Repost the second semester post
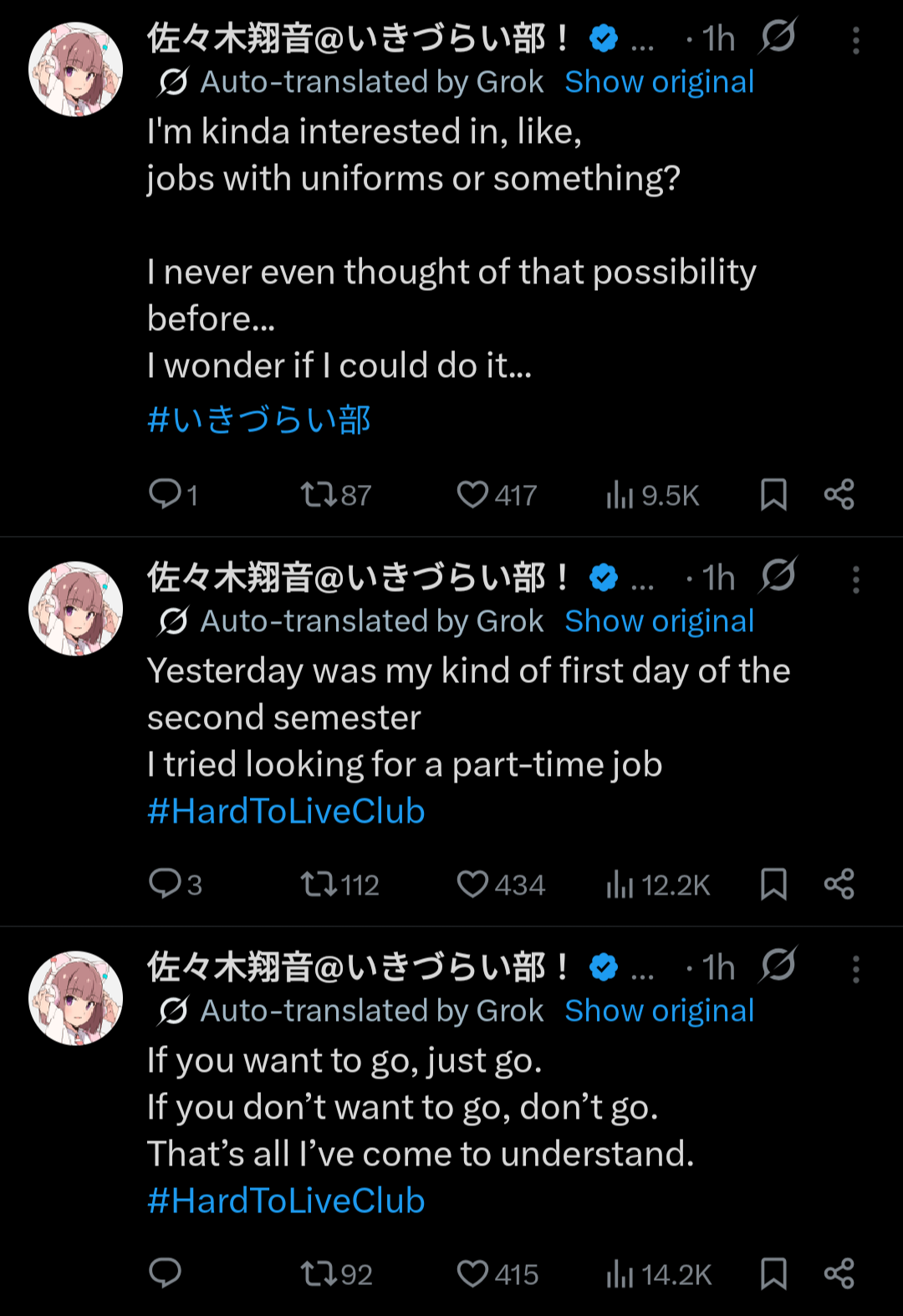The height and width of the screenshot is (1316, 903). pos(319,885)
